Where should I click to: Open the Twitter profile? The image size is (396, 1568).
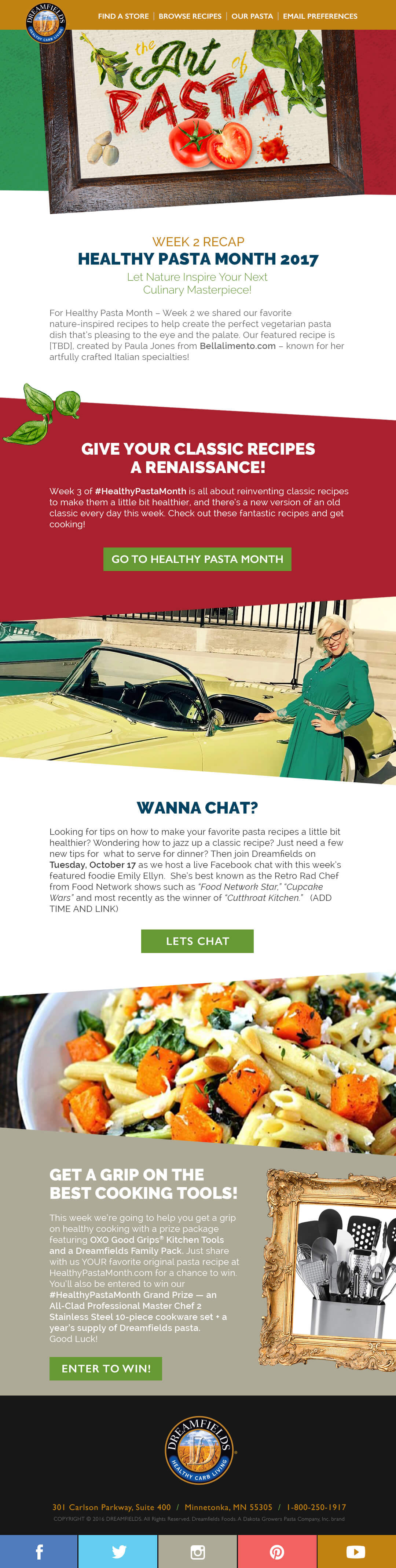[118, 1551]
